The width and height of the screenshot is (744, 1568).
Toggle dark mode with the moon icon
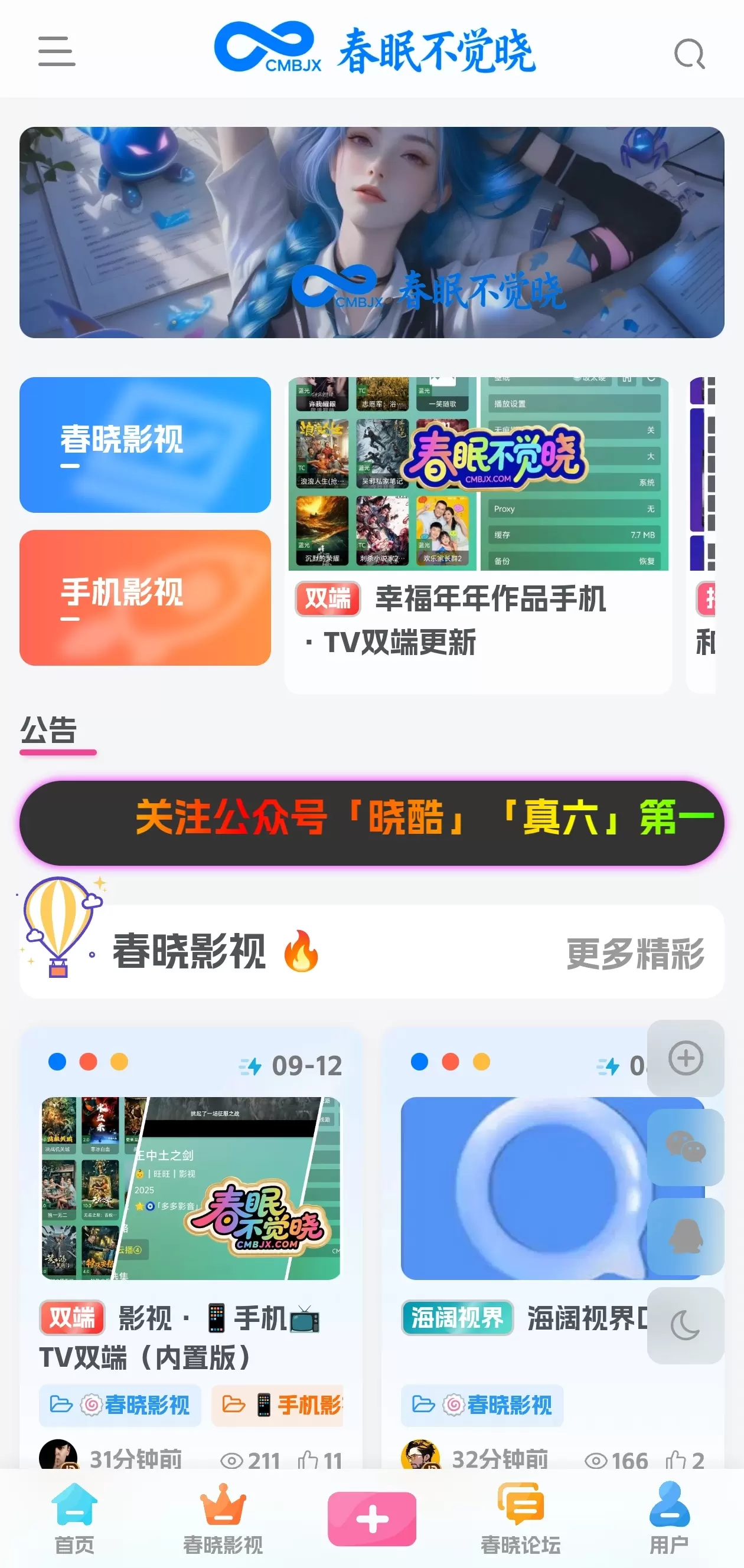[686, 1325]
